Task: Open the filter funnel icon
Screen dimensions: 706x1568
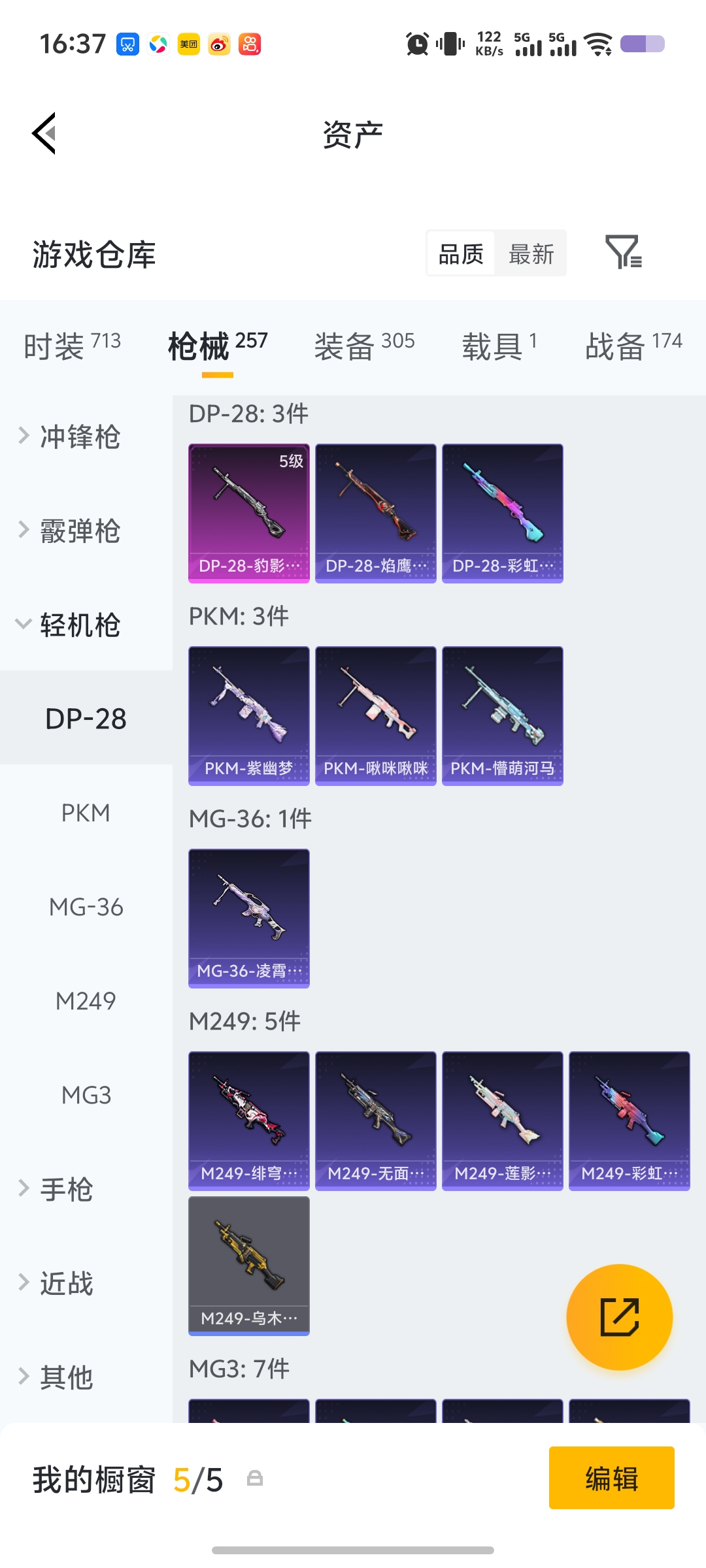Action: point(623,252)
